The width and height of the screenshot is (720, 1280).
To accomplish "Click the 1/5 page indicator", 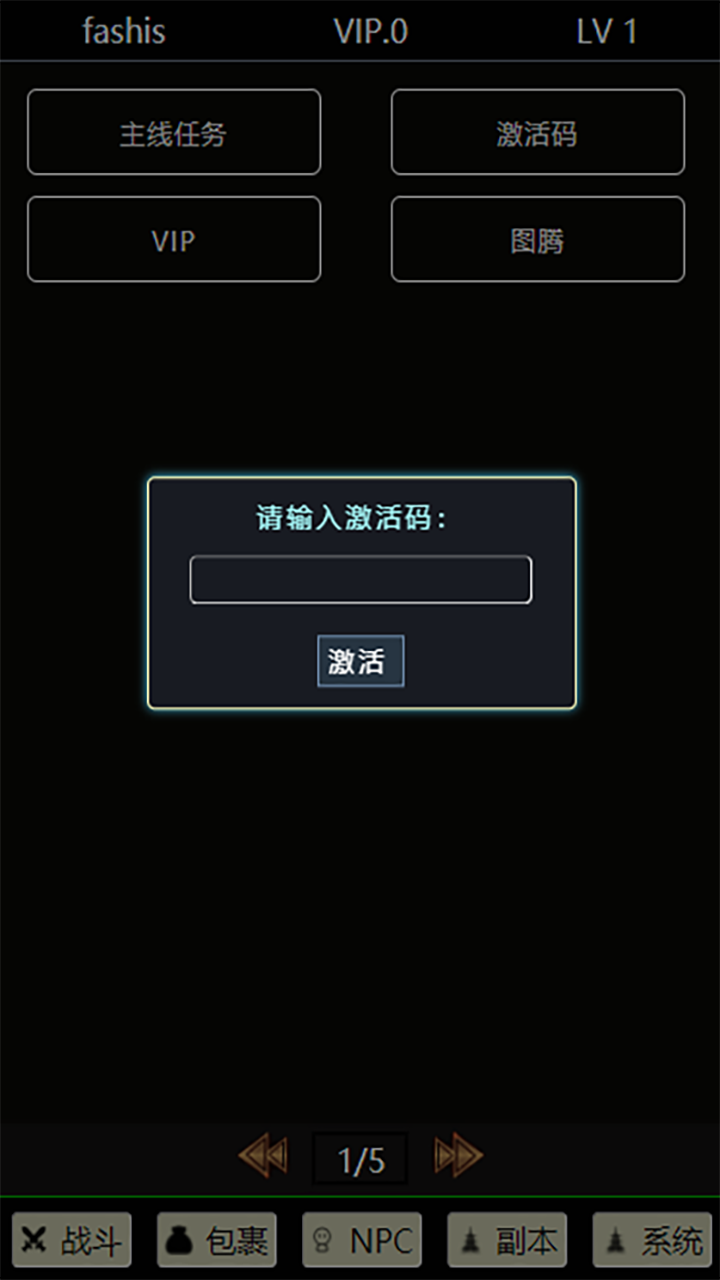I will click(360, 1156).
